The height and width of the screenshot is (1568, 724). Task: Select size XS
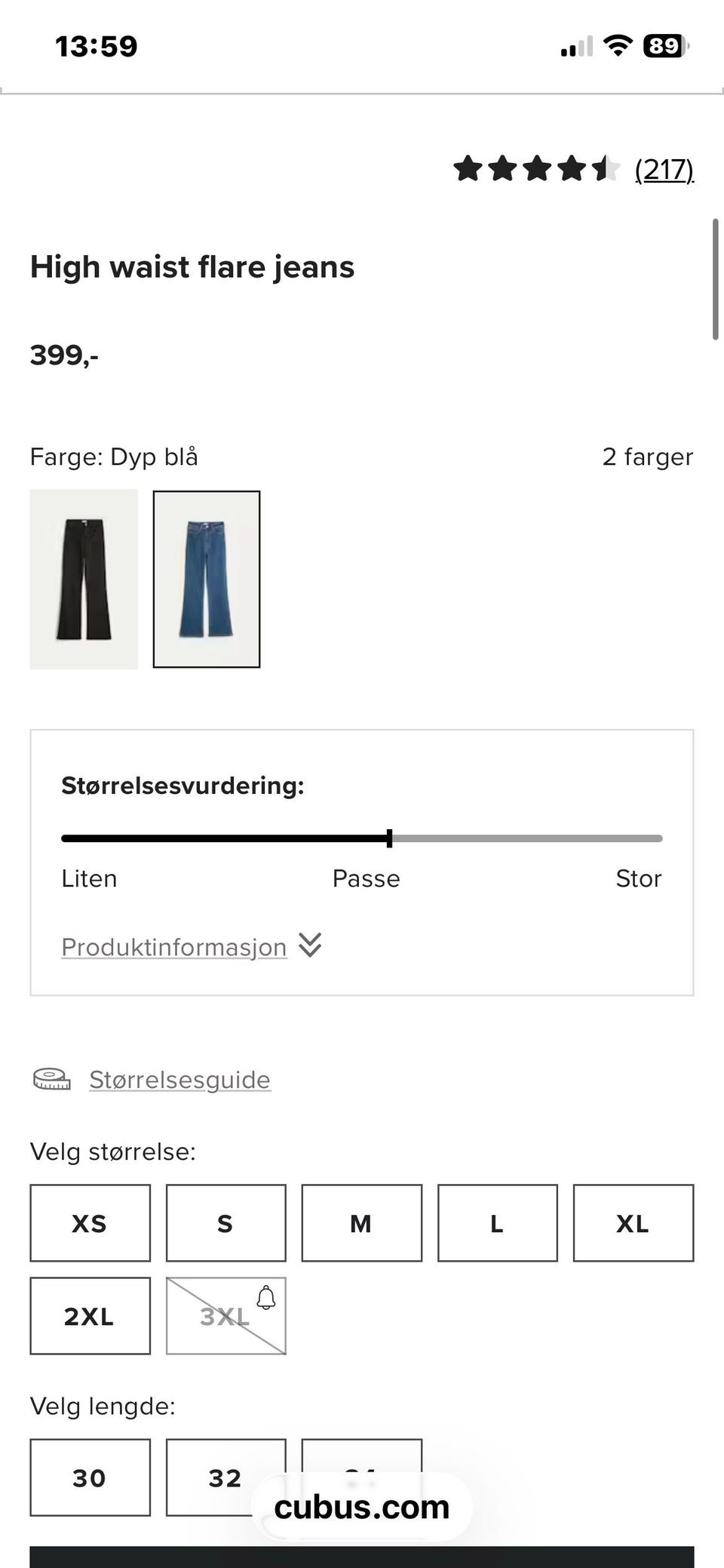[89, 1223]
